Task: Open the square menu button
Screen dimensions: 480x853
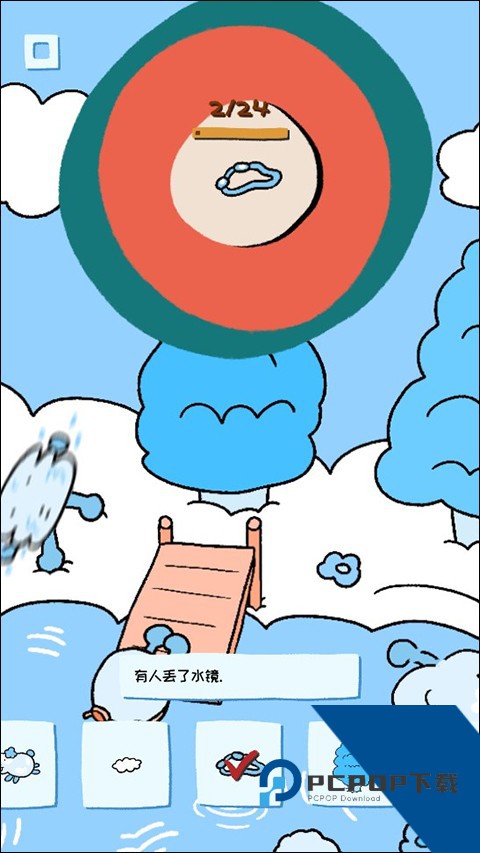Action: [x=41, y=52]
